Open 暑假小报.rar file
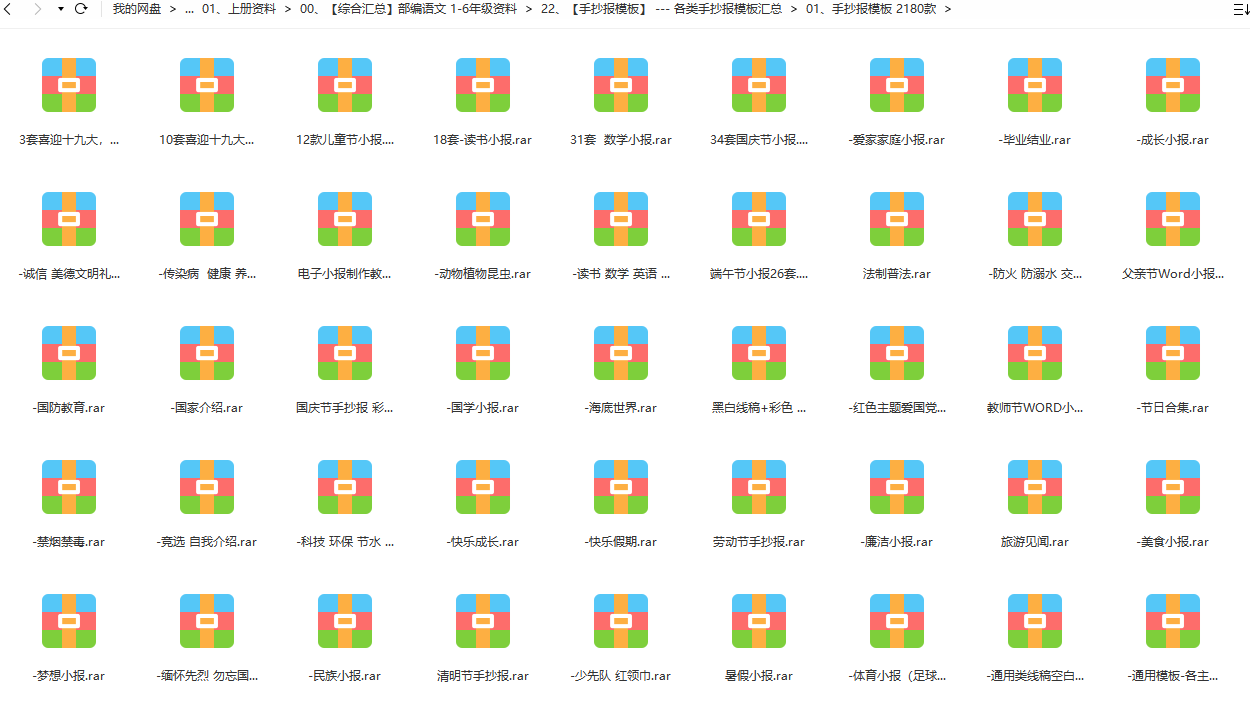Viewport: 1250px width, 704px height. [759, 621]
